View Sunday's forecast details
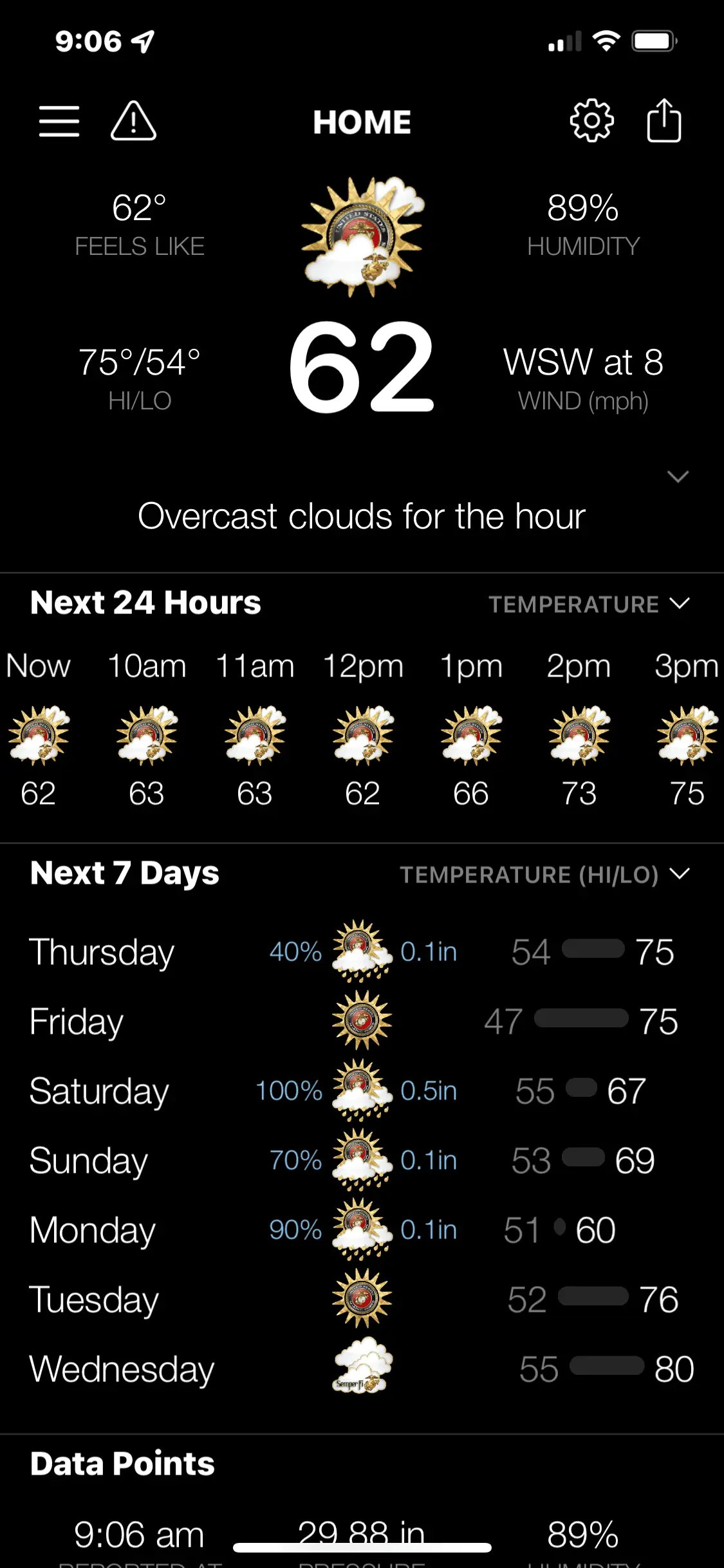The width and height of the screenshot is (724, 1568). pos(362,1160)
